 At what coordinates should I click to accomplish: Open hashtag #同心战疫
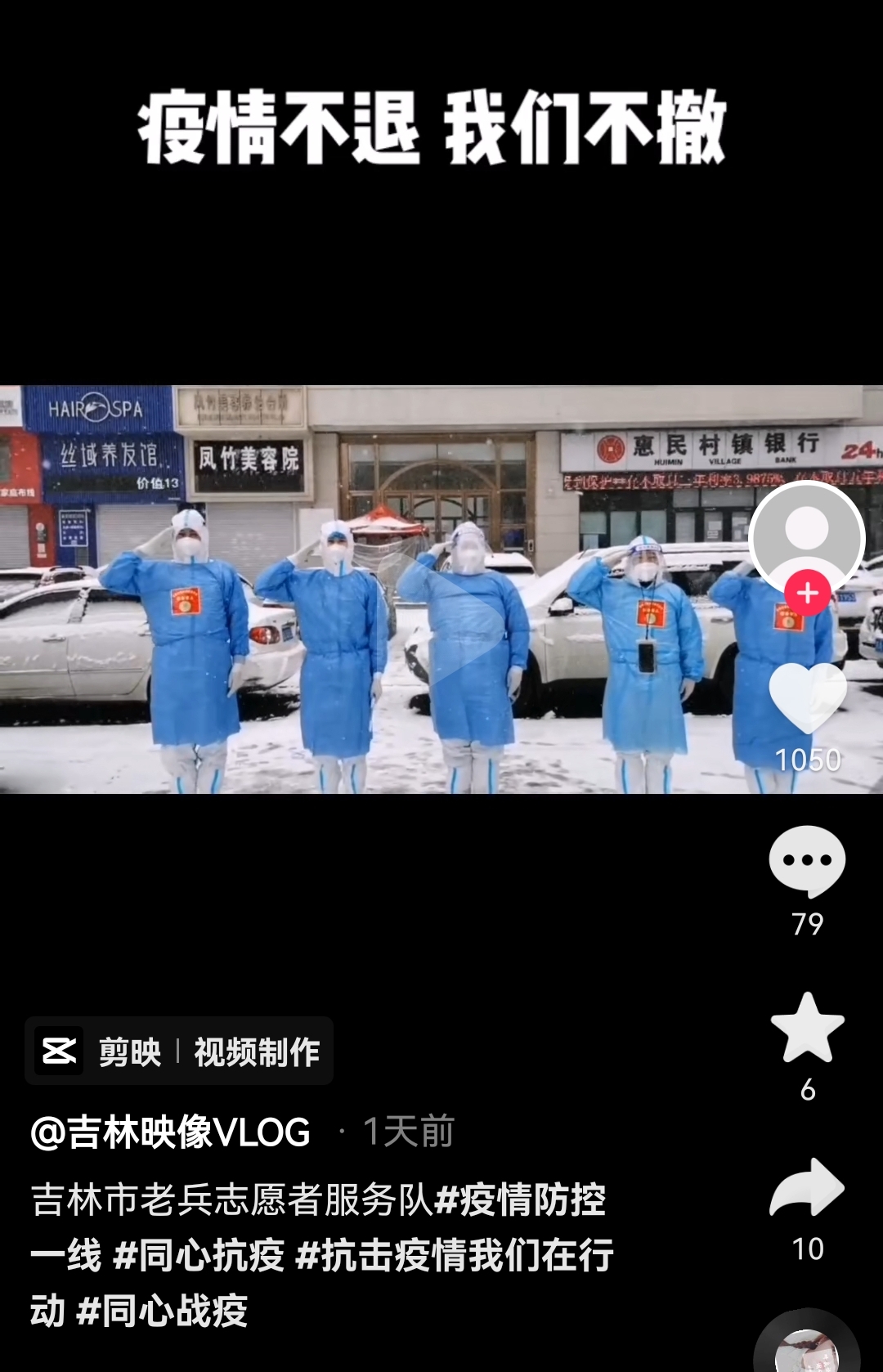tap(162, 1311)
